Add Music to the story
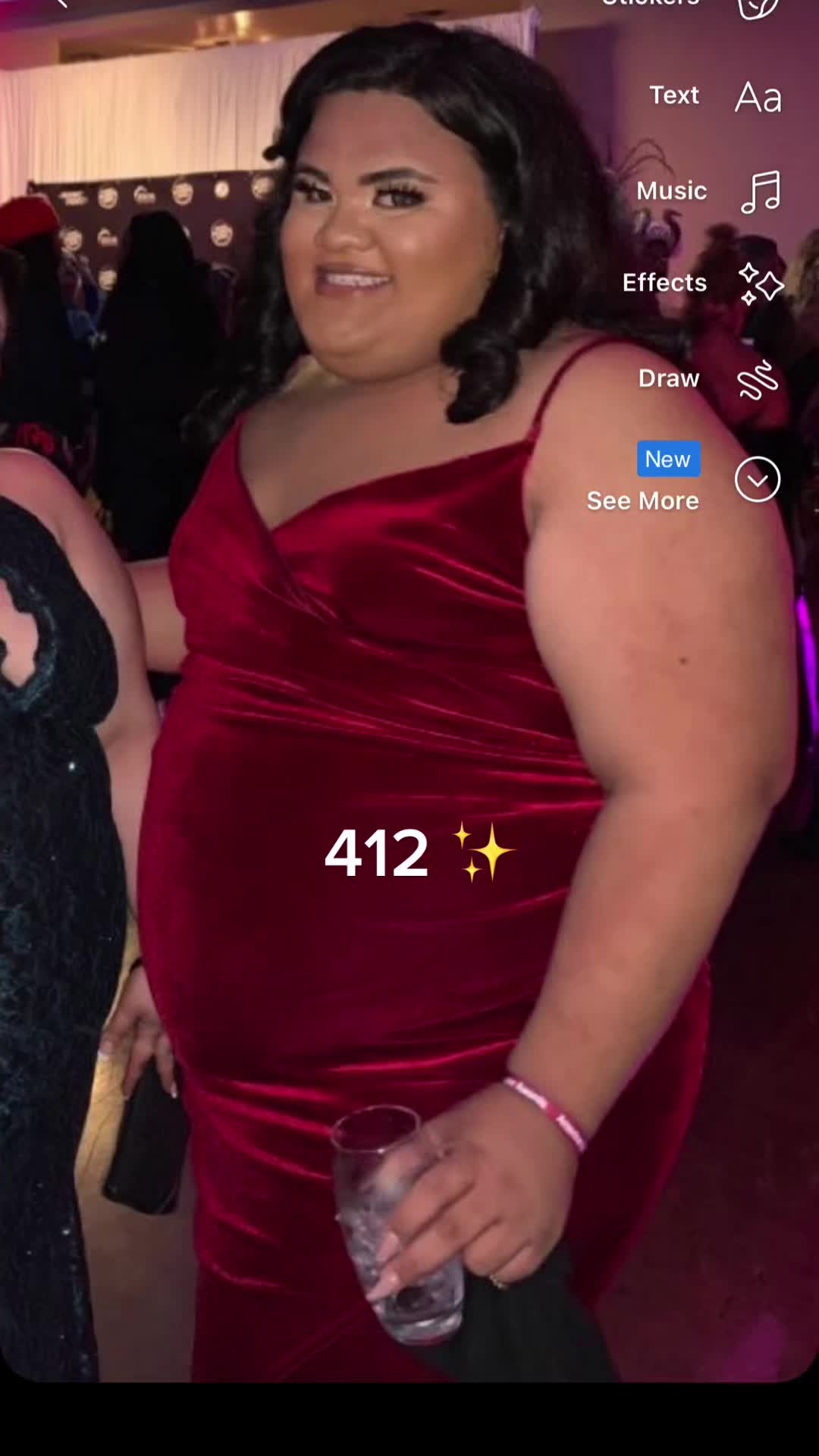819x1456 pixels. point(760,191)
